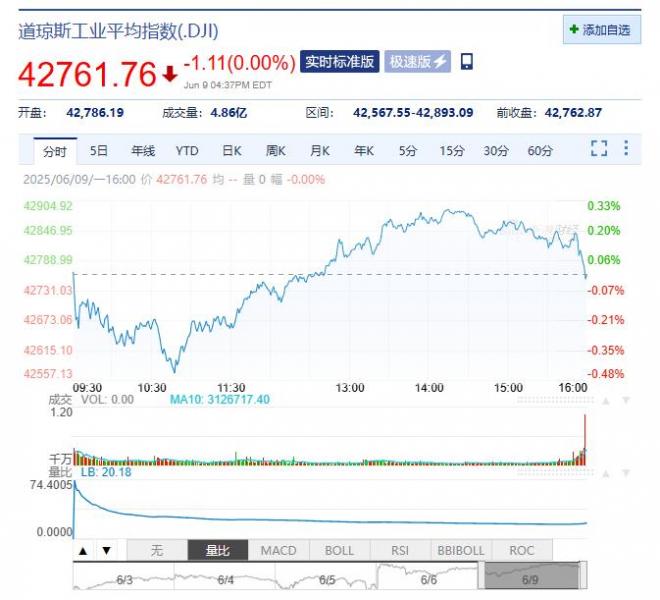Viewport: 660px width, 600px height.
Task: Select the 5日 chart tab
Action: pyautogui.click(x=98, y=151)
